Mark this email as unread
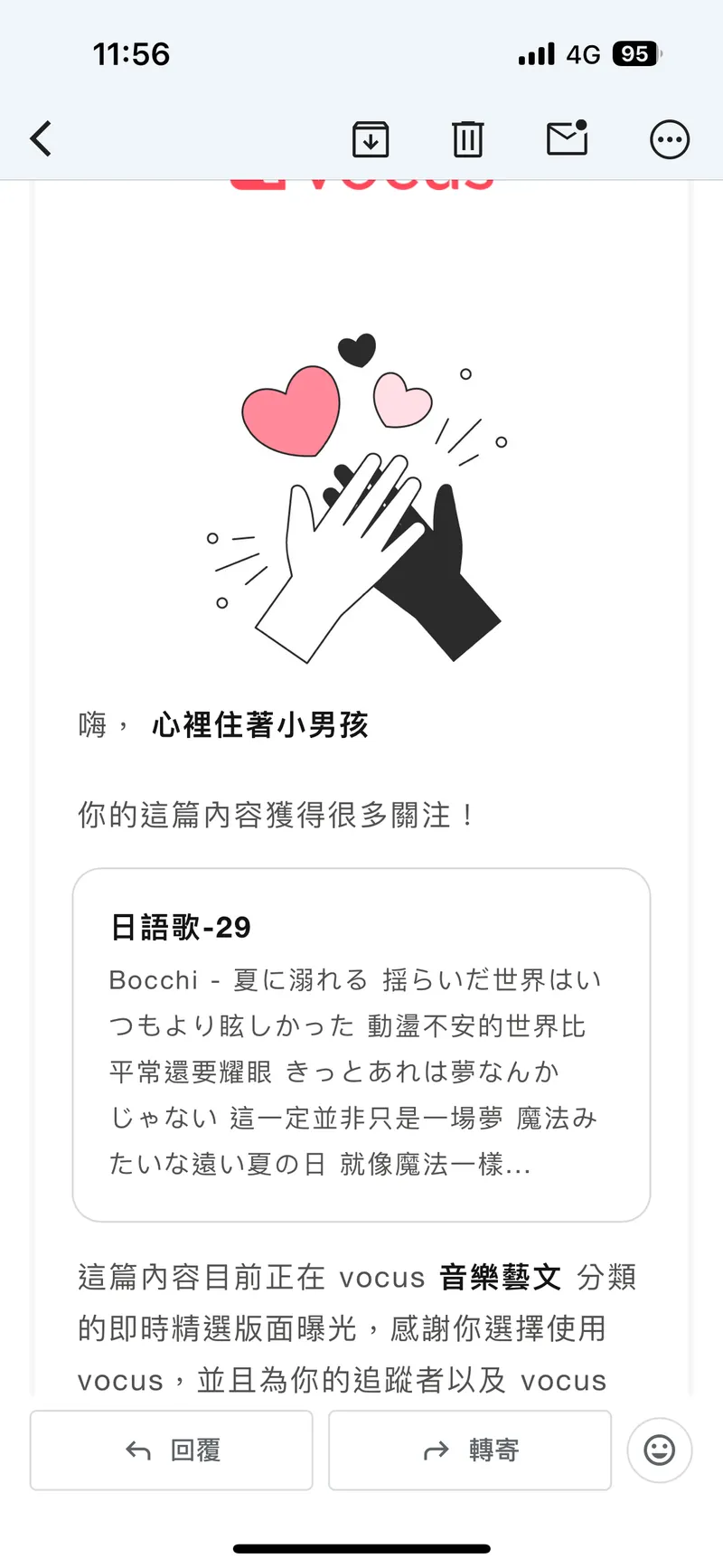723x1568 pixels. (x=568, y=138)
